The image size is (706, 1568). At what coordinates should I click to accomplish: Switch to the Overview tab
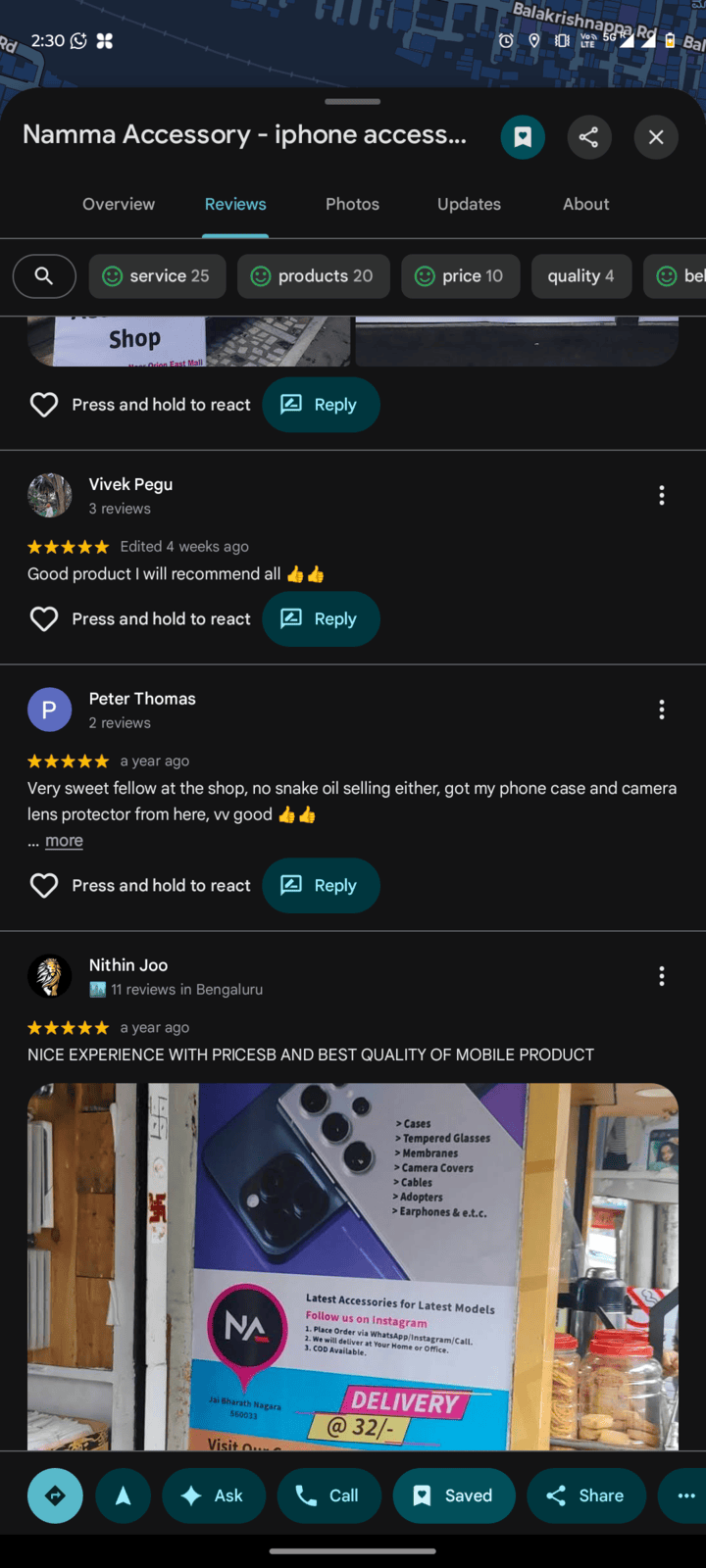coord(119,204)
